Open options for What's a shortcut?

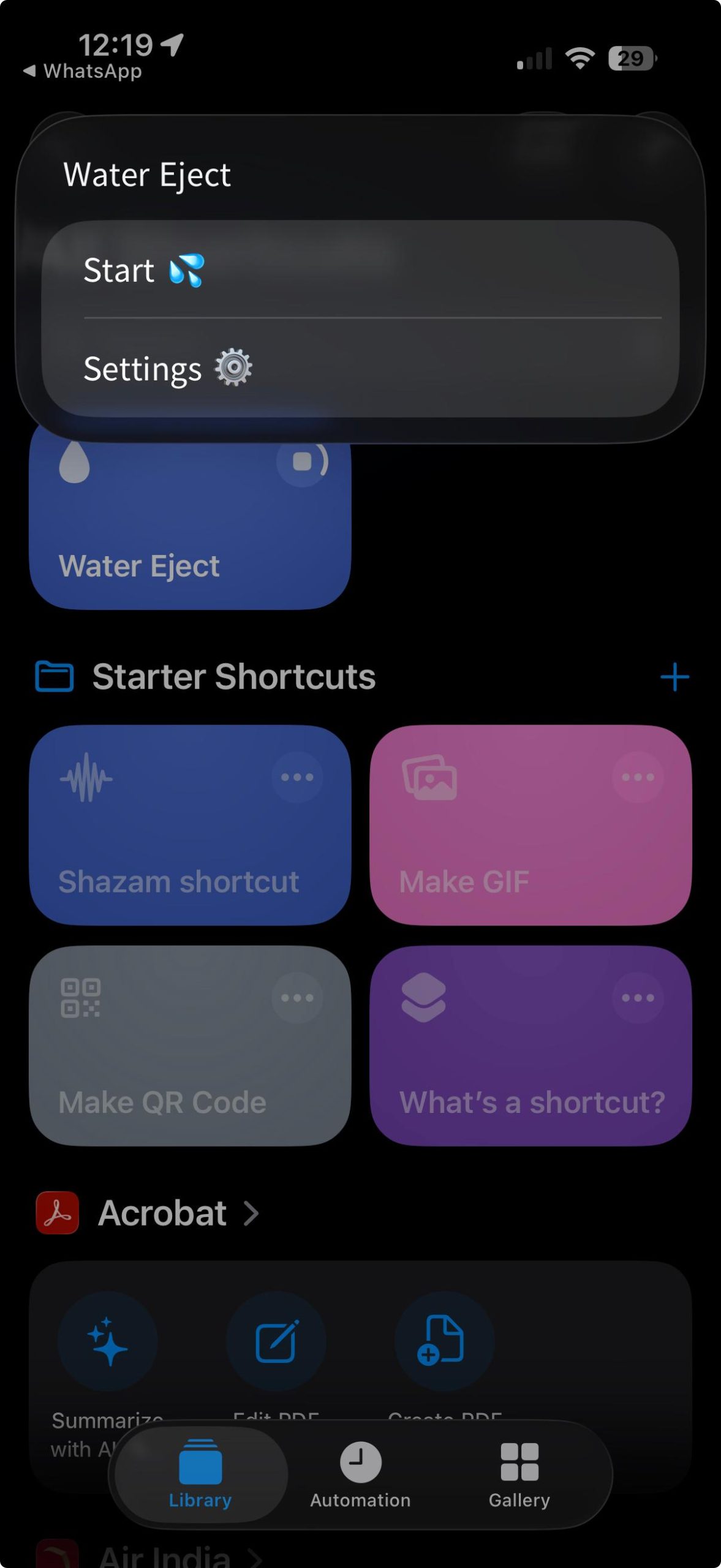[x=638, y=998]
